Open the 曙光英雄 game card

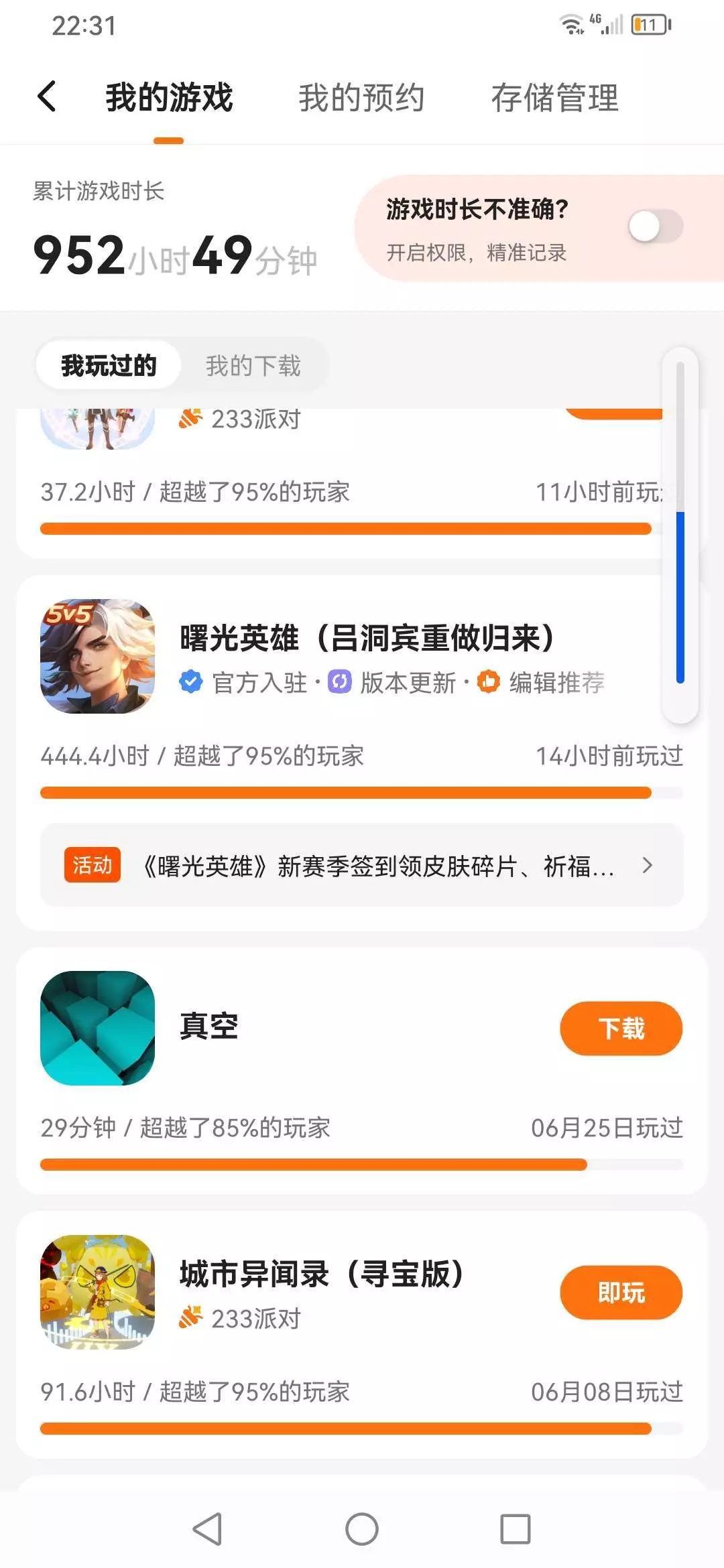pos(366,638)
